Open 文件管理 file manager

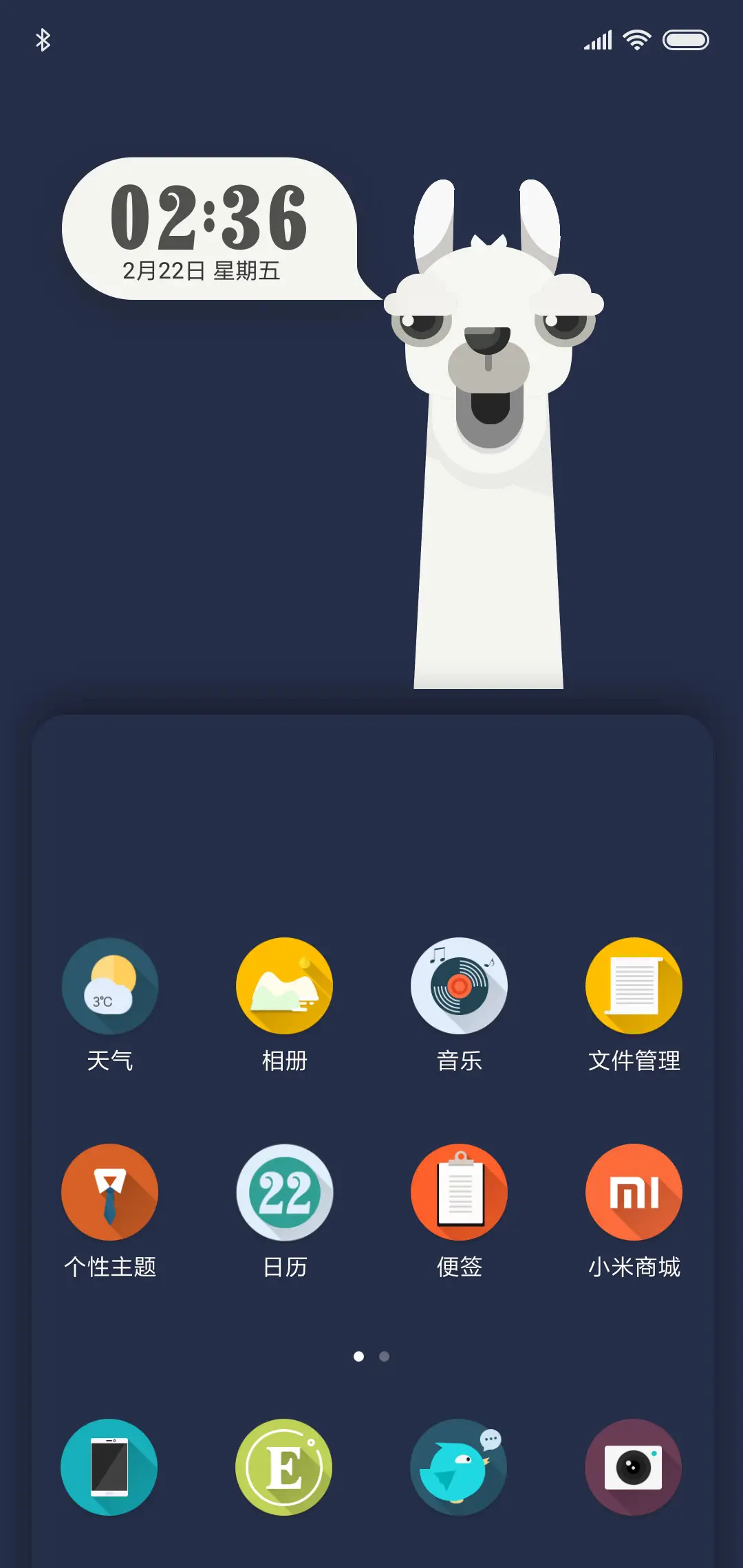point(634,986)
